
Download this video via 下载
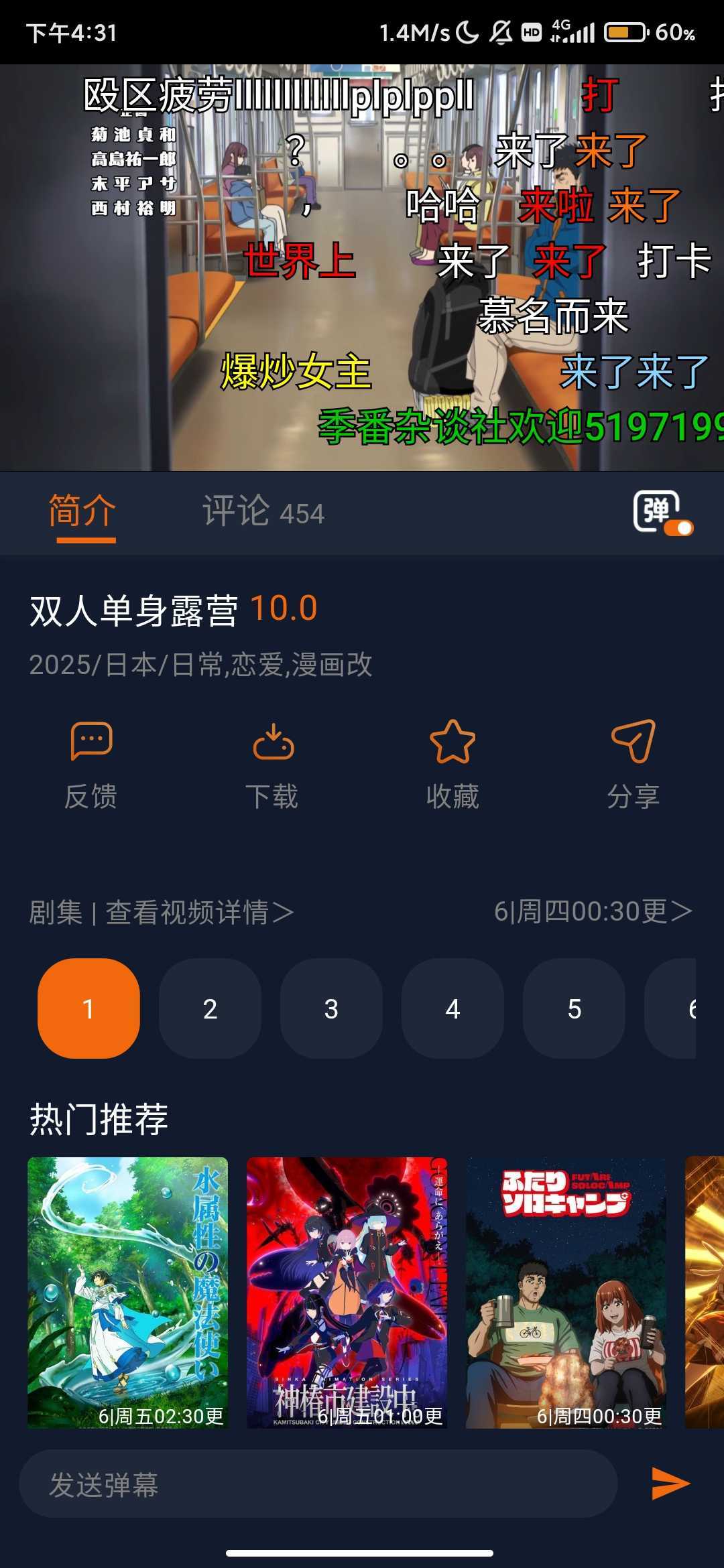click(272, 764)
